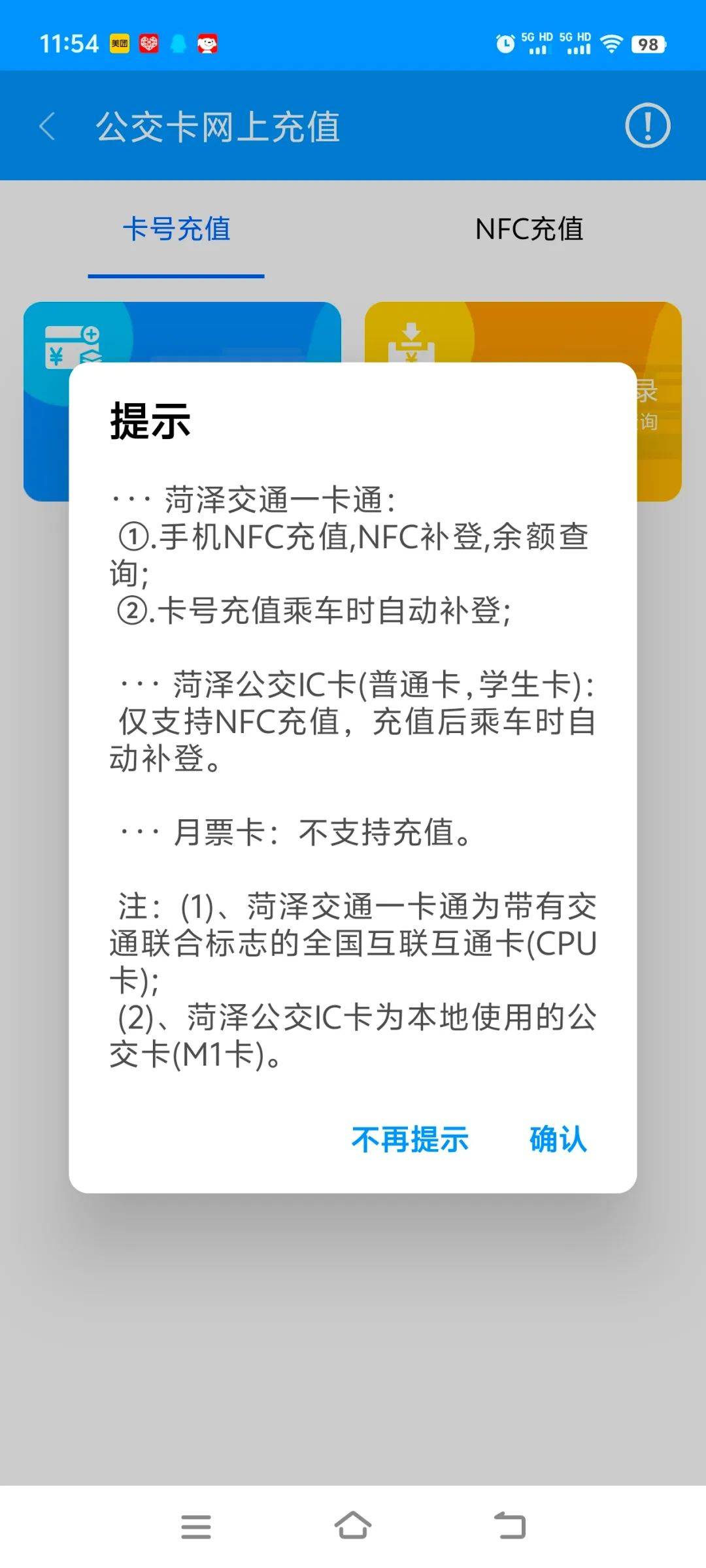Image resolution: width=706 pixels, height=1568 pixels.
Task: Tap 不再提示 to stop future prompts
Action: (x=409, y=1139)
